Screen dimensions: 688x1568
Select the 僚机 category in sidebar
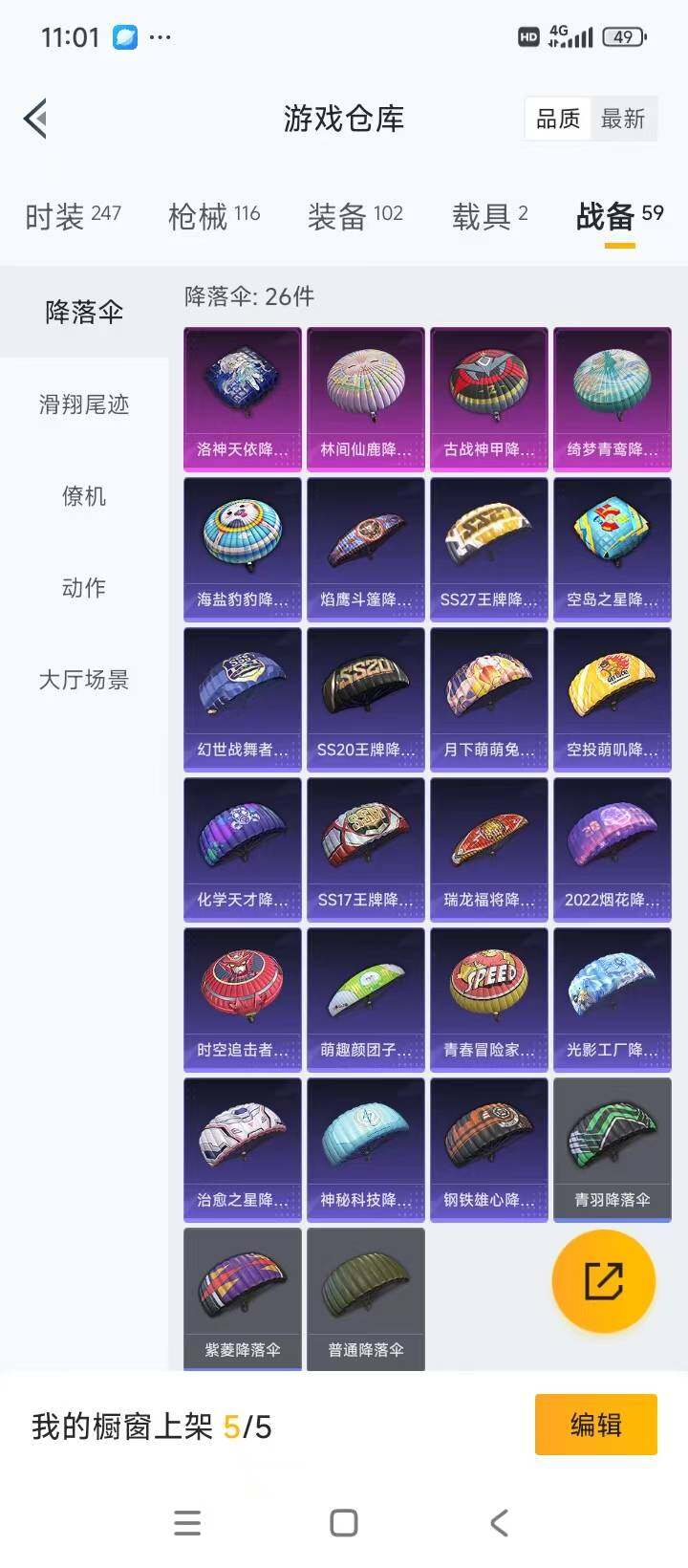[83, 496]
